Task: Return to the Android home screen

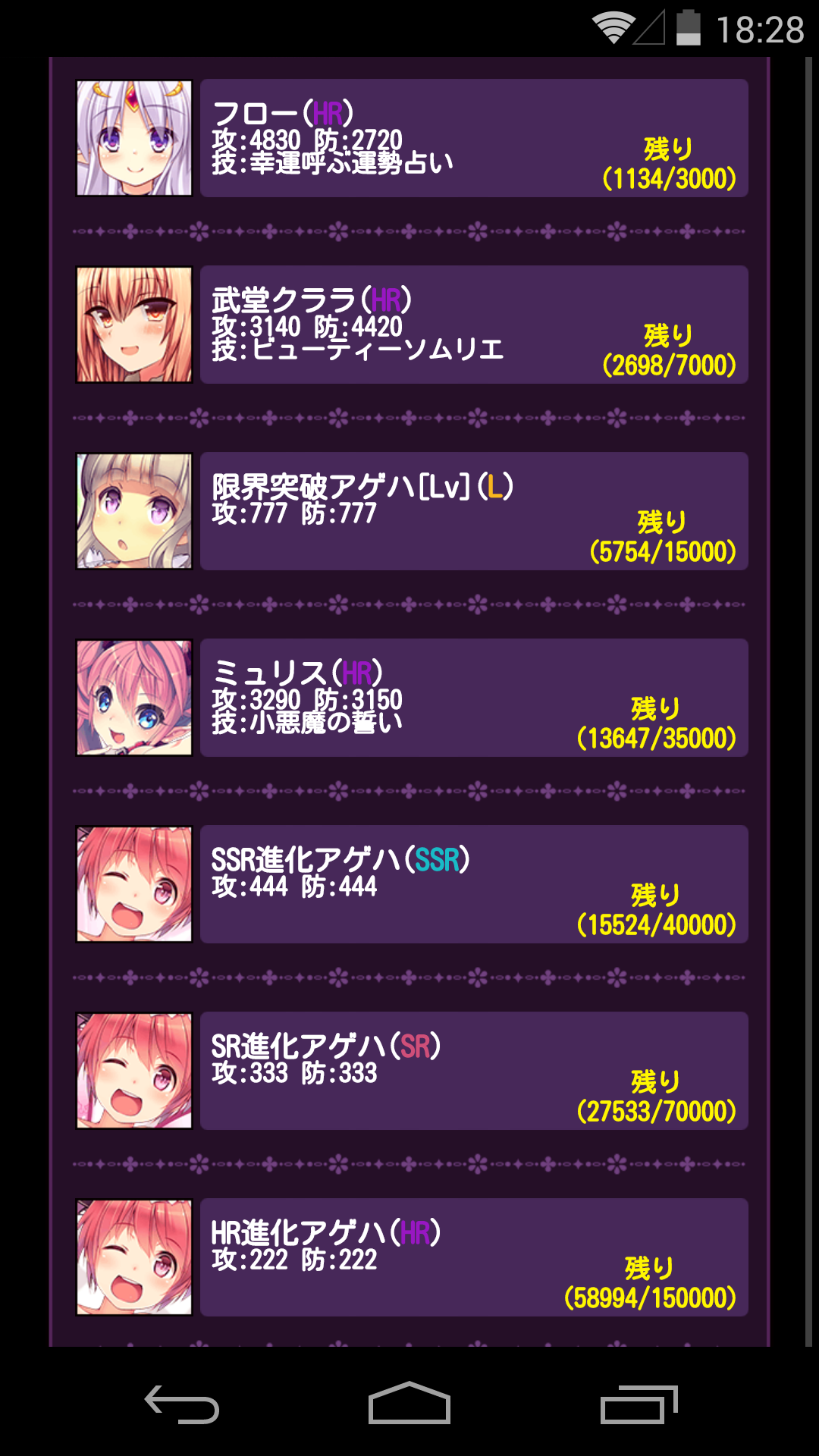Action: coord(409,1404)
